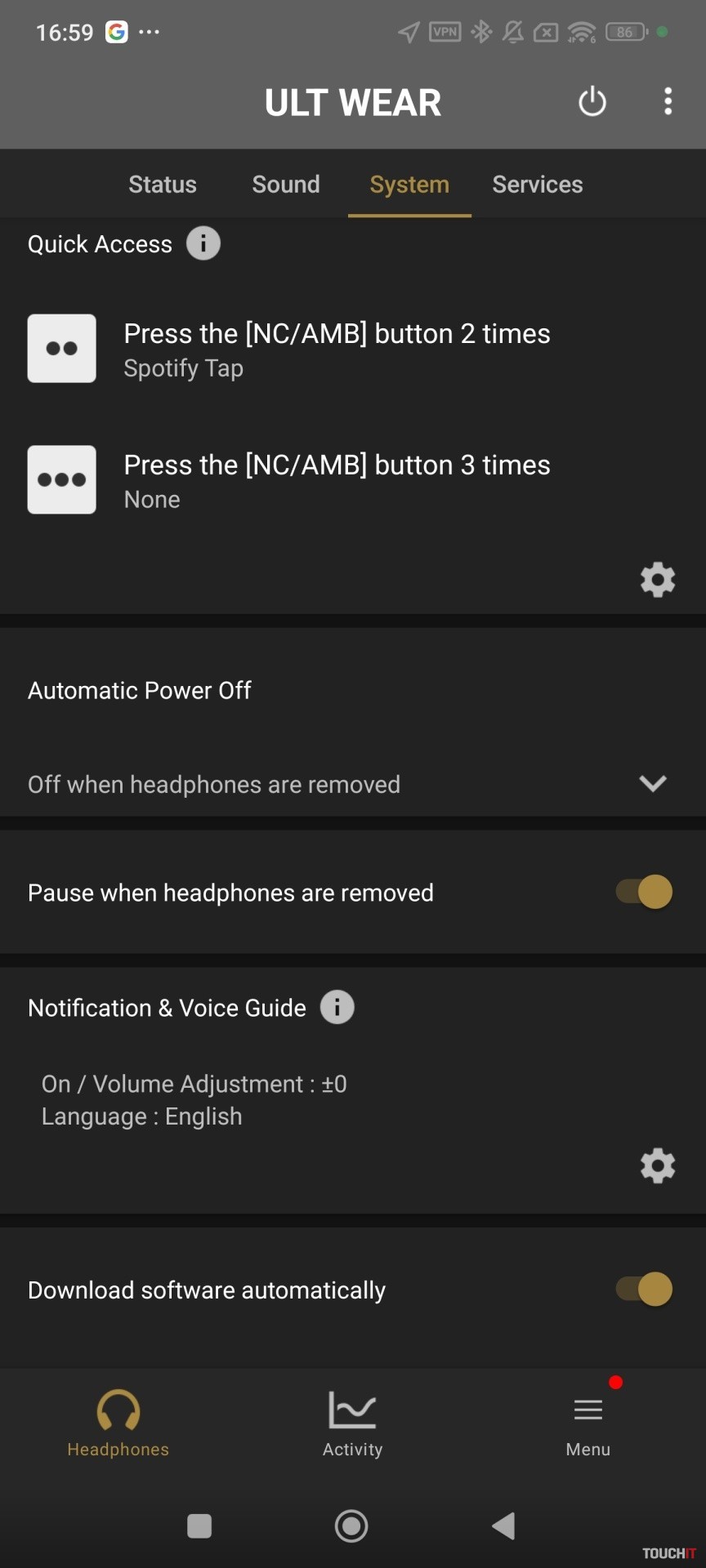This screenshot has width=706, height=1568.
Task: Open the Services tab
Action: (537, 185)
